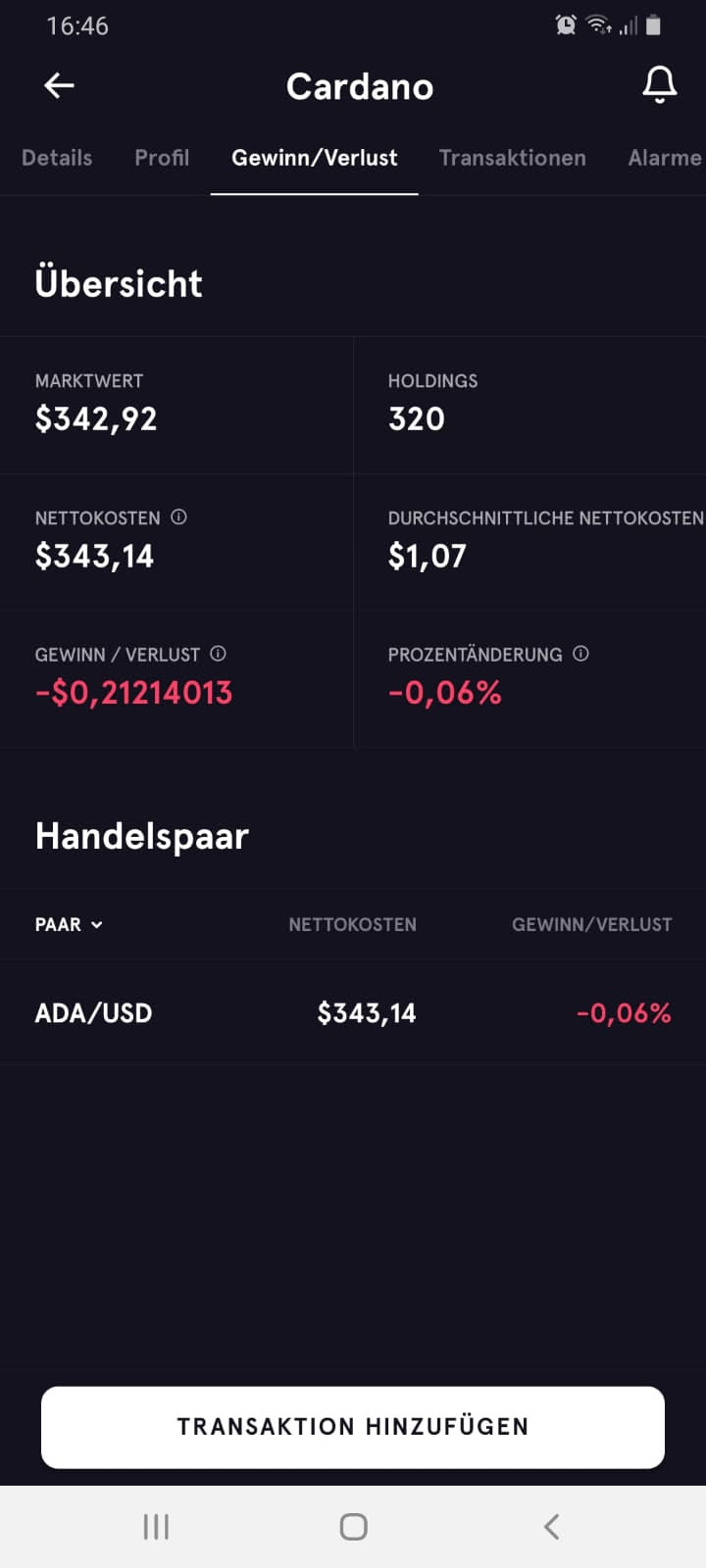Switch to the Profil tab
The image size is (706, 1568).
tap(162, 158)
